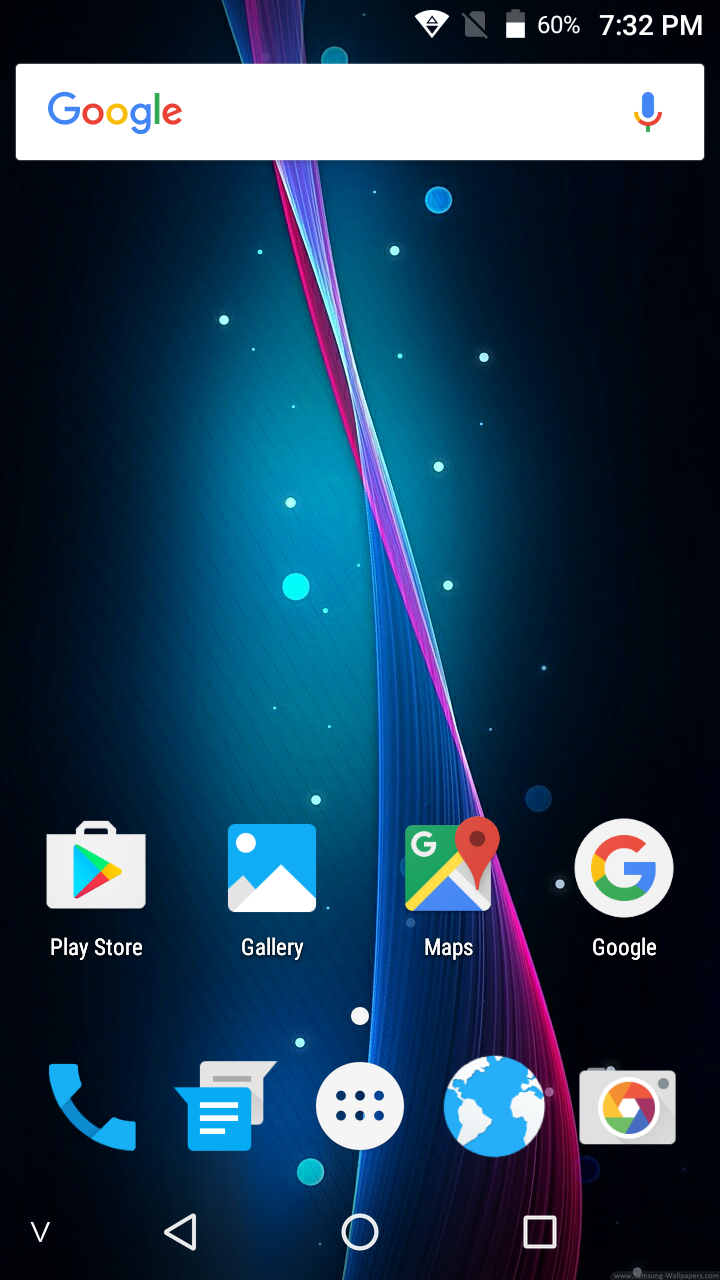View recent apps
This screenshot has height=1280, width=720.
tap(540, 1232)
